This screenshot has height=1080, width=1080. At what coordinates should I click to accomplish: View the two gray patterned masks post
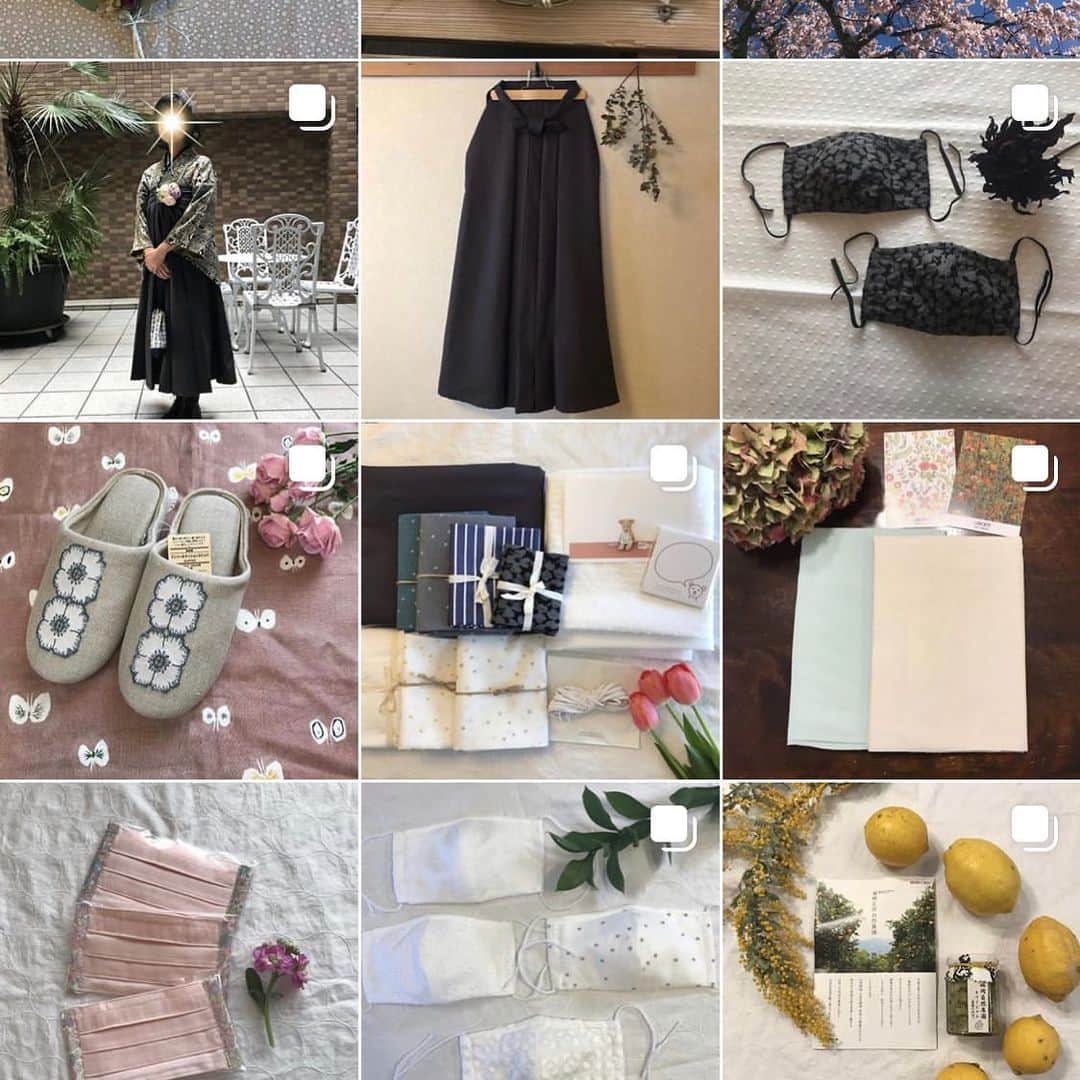coord(901,240)
